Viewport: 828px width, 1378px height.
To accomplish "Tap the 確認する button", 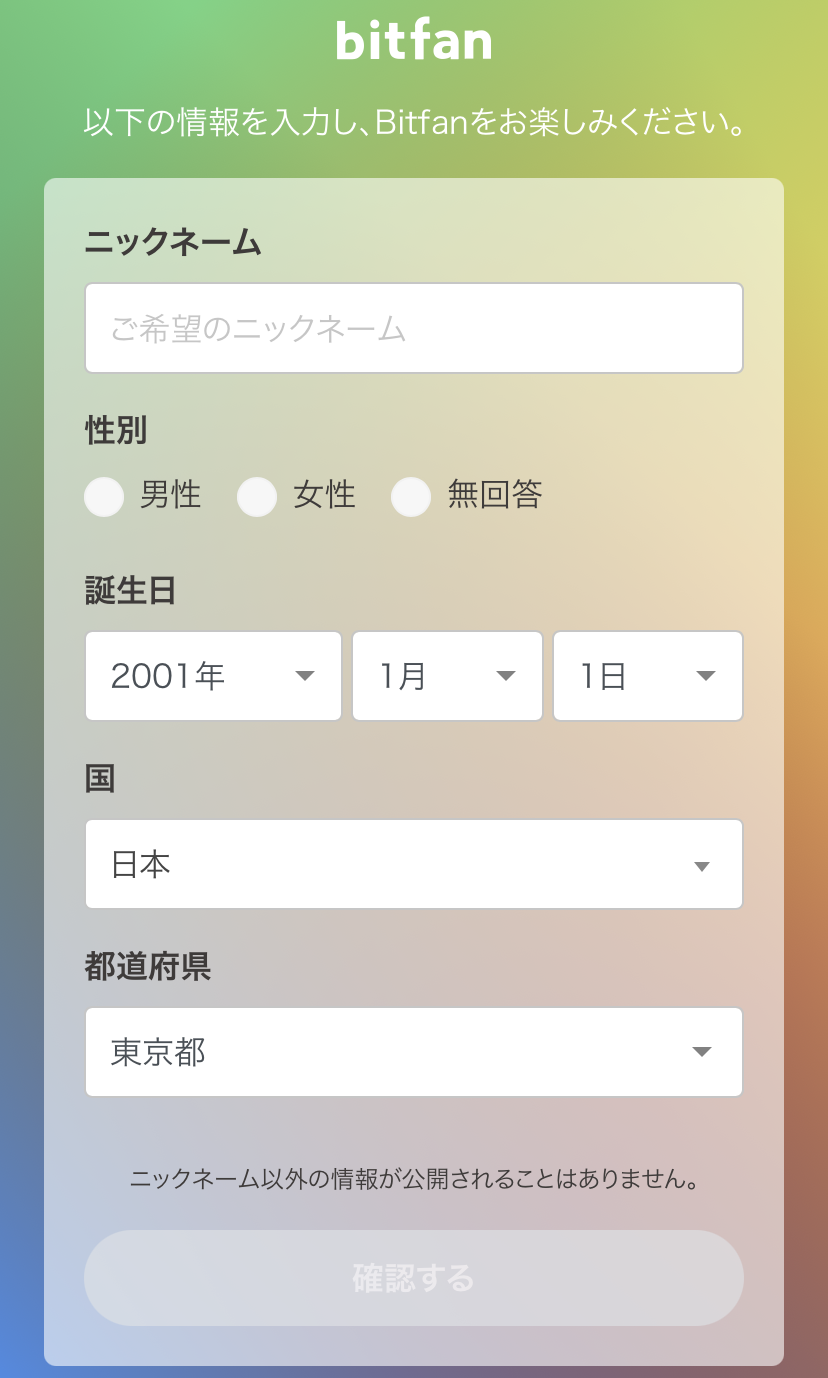I will click(x=413, y=1278).
